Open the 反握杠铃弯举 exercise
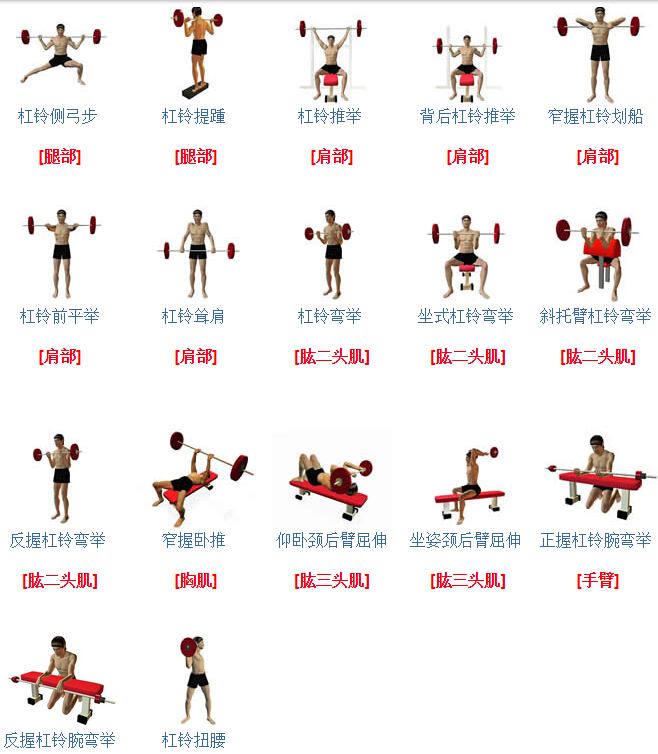 58,540
